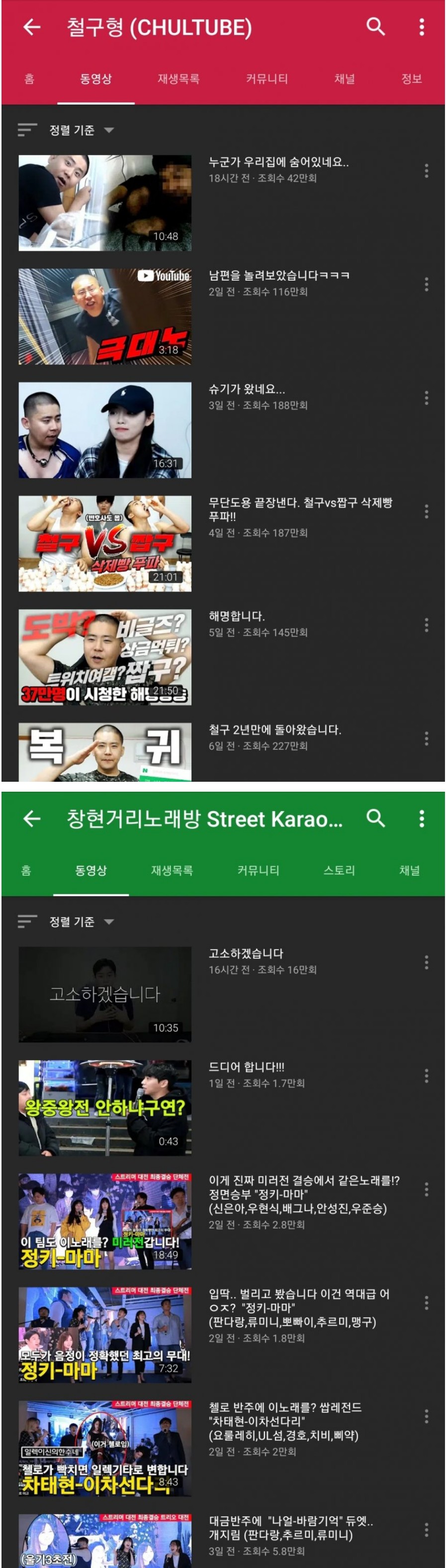Switch to the 정보 tab
446x1568 pixels.
(411, 79)
